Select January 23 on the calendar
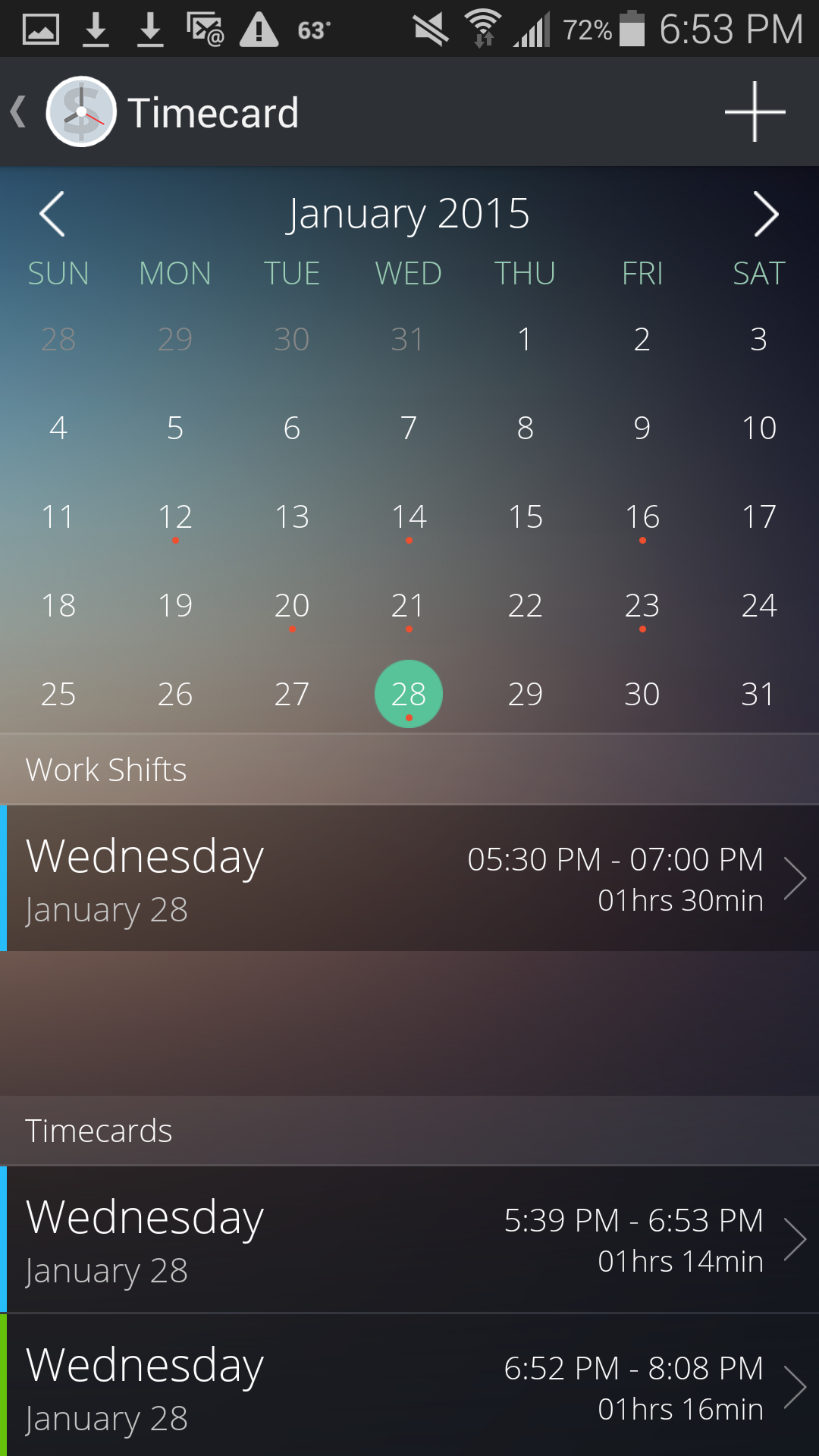Image resolution: width=819 pixels, height=1456 pixels. coord(642,605)
